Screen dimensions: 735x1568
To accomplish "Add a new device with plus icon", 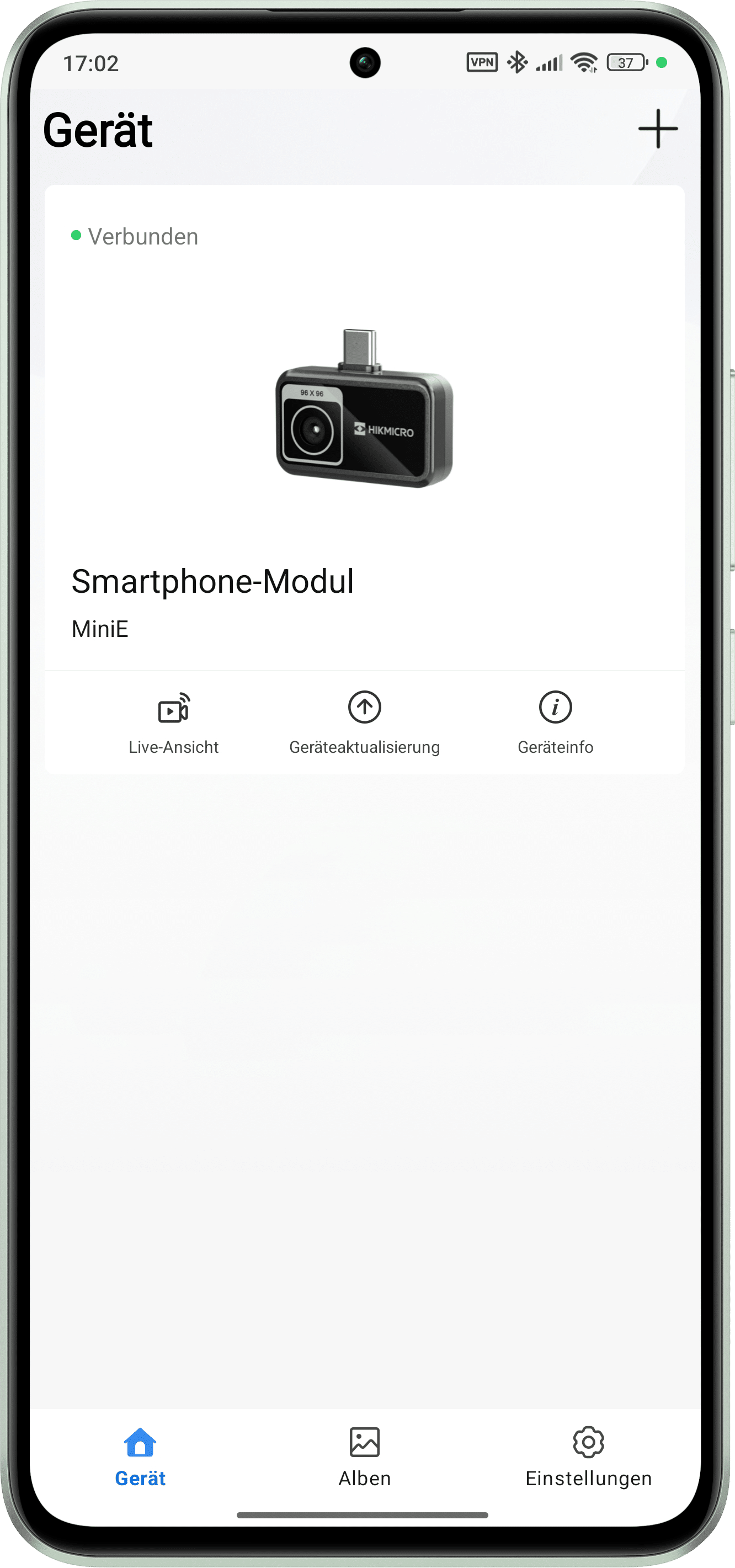I will pos(658,129).
